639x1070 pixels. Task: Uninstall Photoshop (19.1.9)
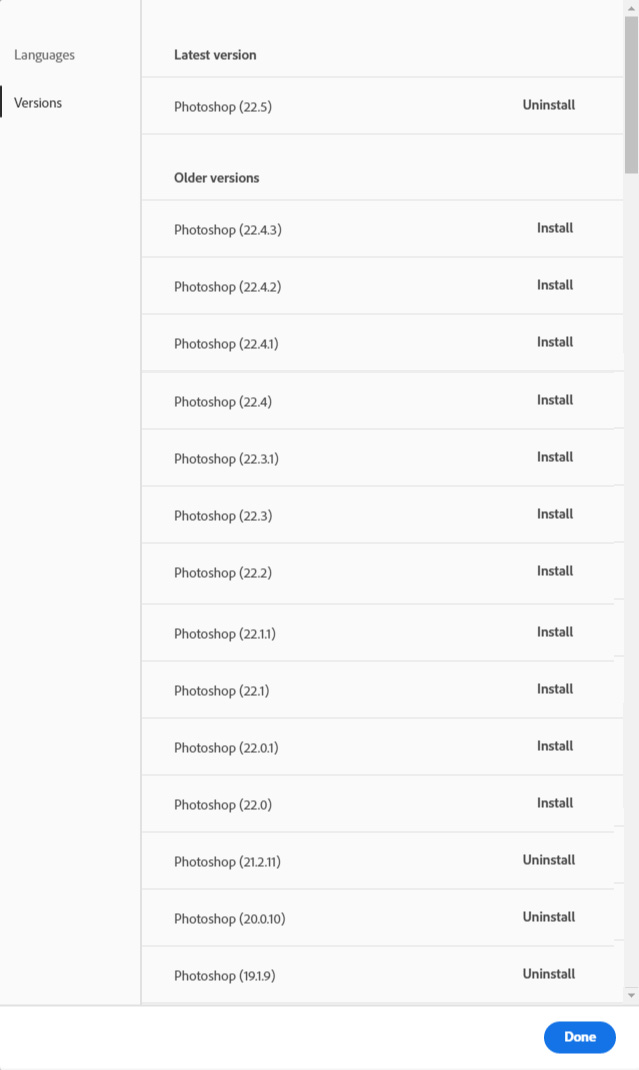click(548, 974)
